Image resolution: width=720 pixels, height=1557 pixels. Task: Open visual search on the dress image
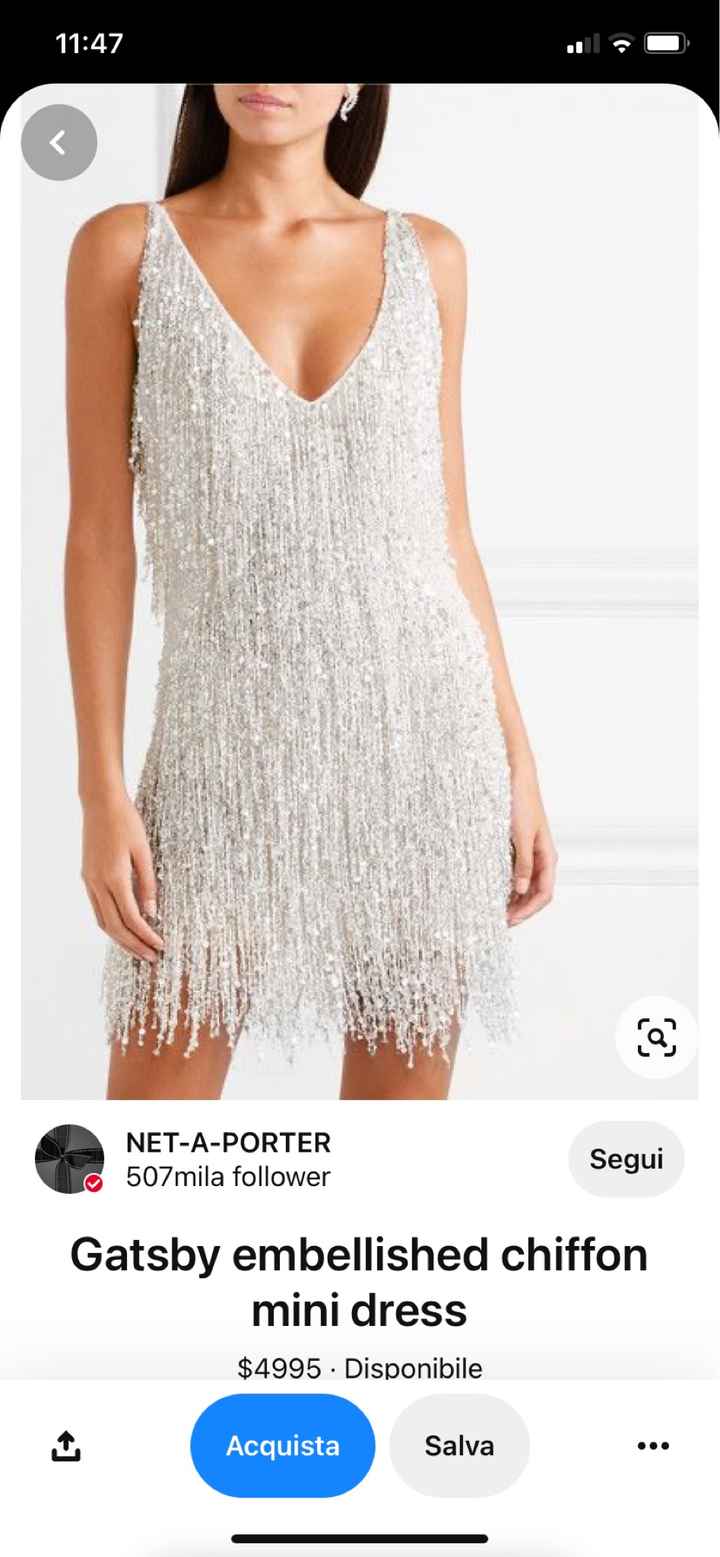(656, 1037)
